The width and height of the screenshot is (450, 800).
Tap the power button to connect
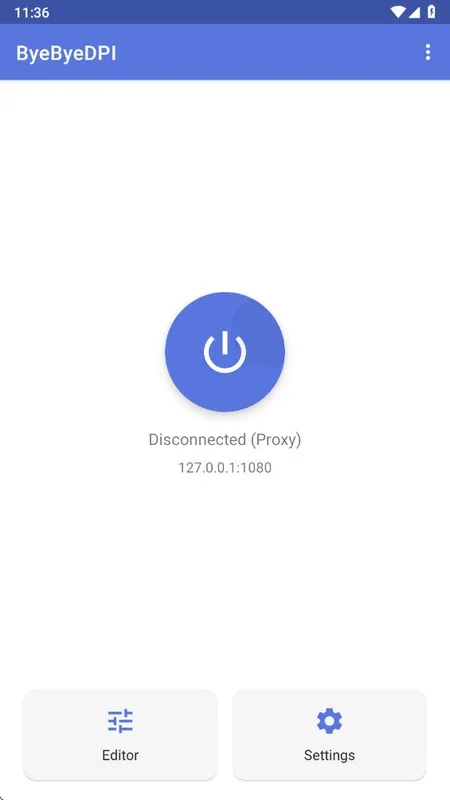[x=225, y=352]
